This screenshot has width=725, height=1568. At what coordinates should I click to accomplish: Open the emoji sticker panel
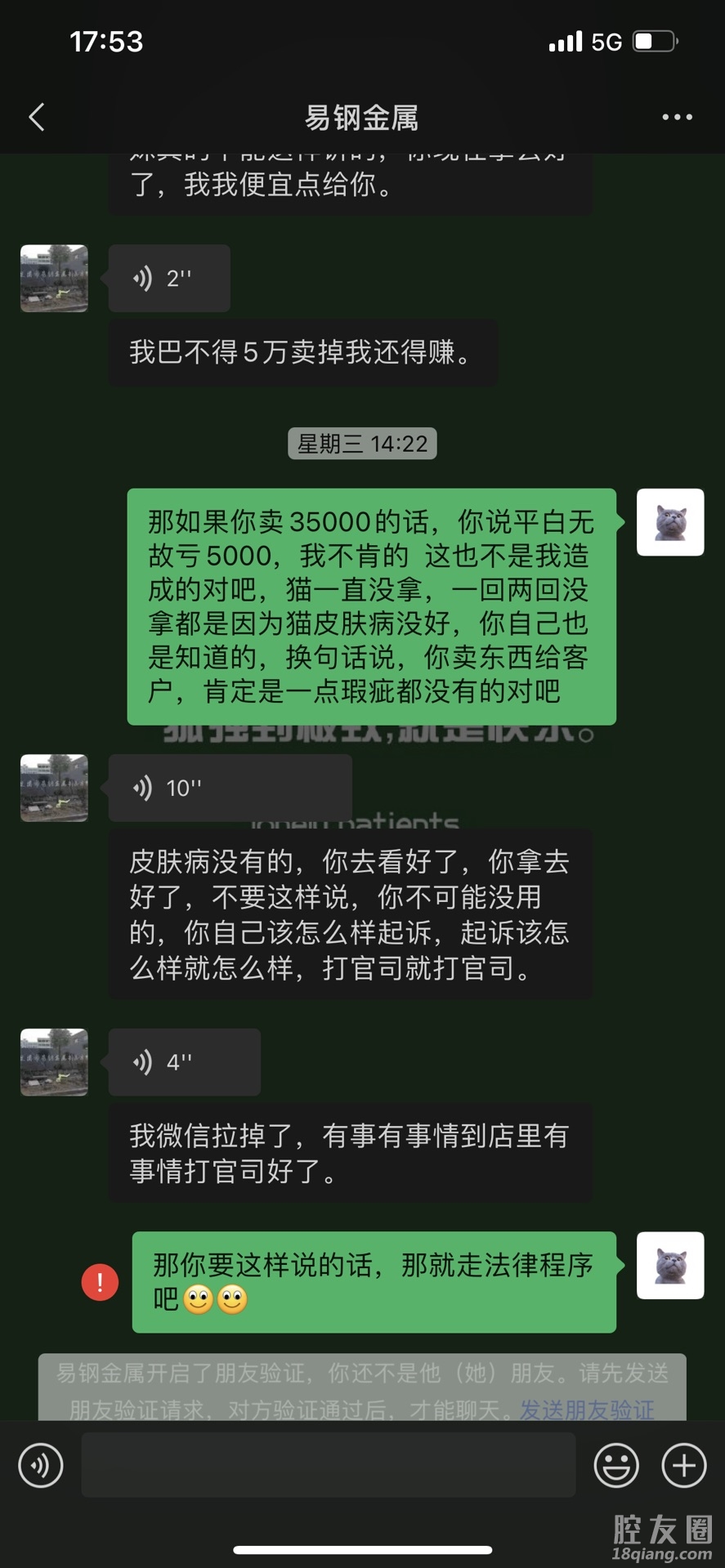pos(616,1465)
